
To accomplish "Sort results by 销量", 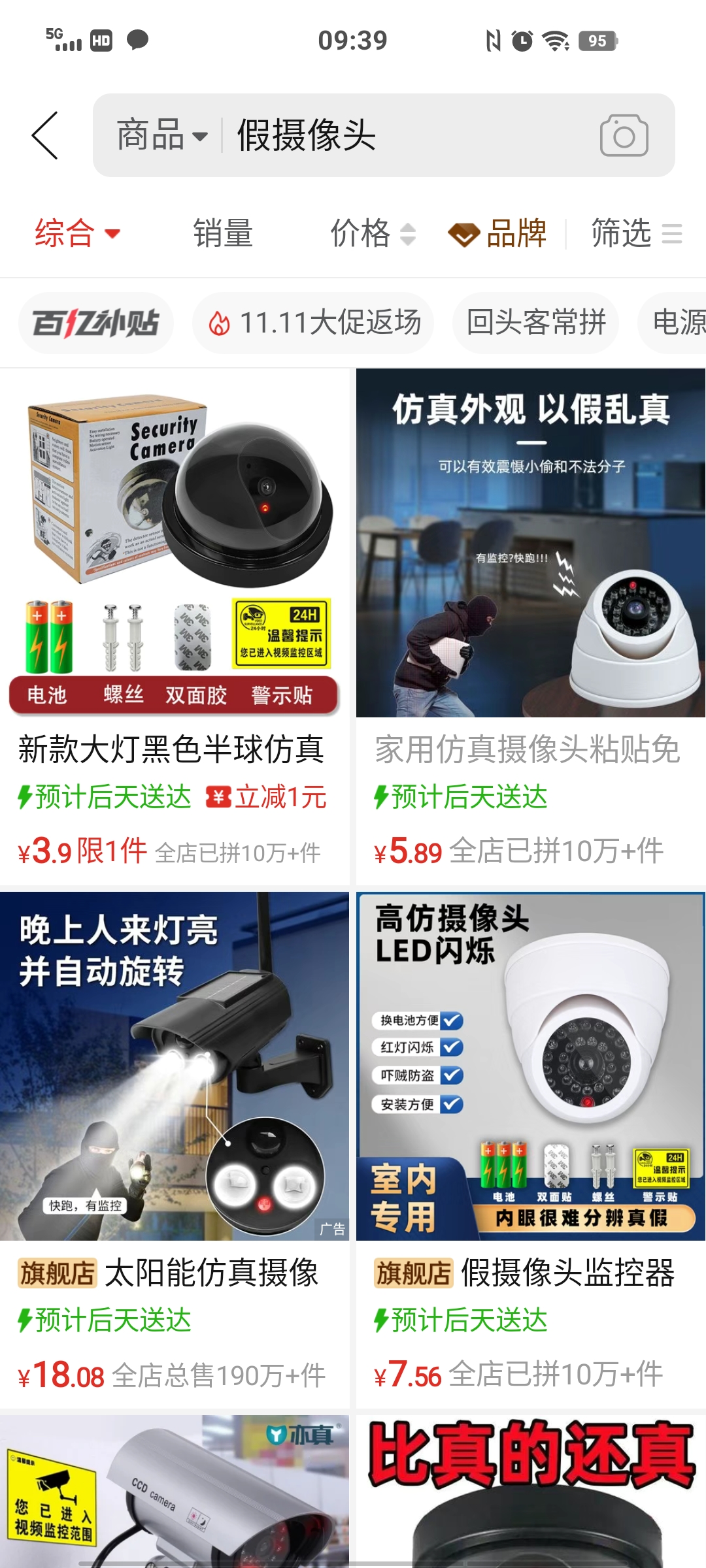I will [x=222, y=233].
